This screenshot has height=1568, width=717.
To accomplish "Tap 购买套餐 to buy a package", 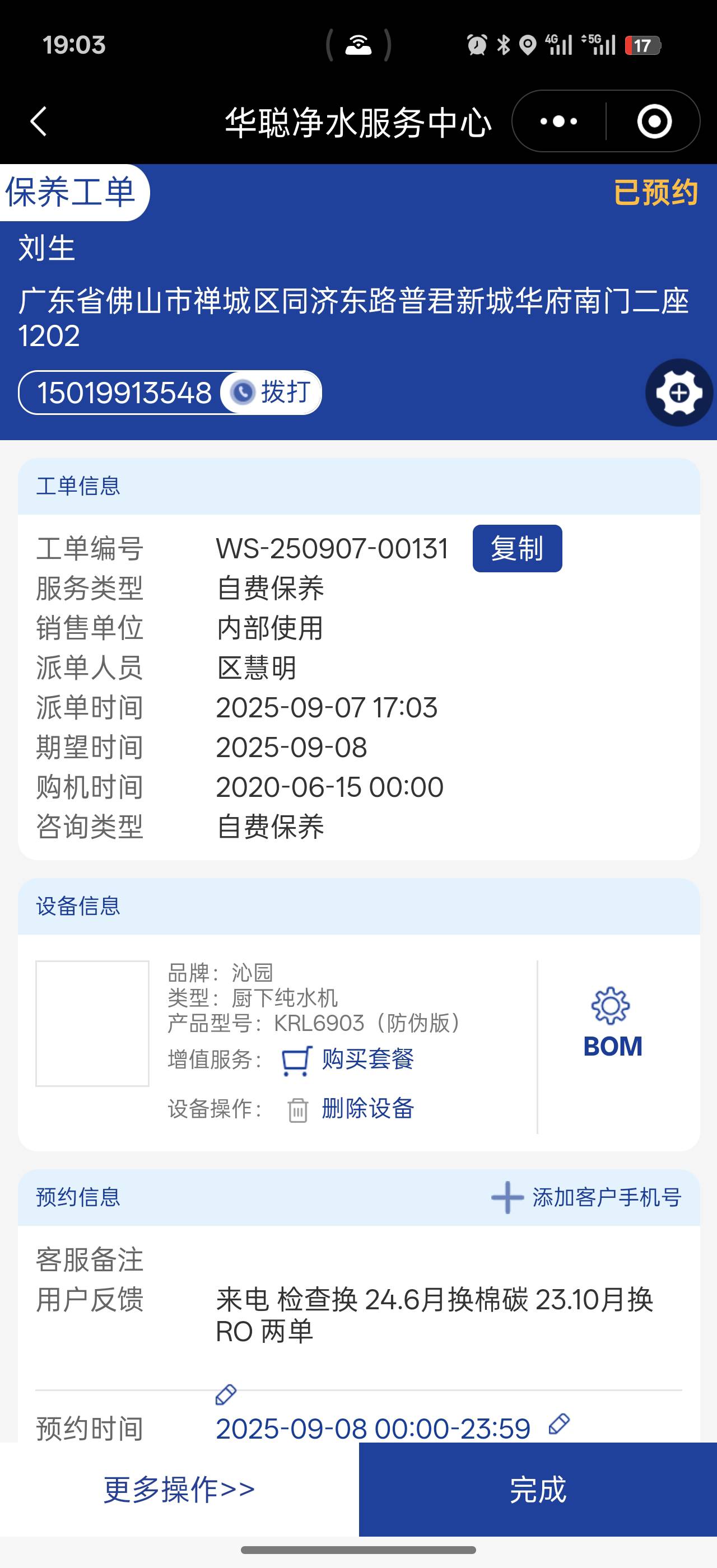I will 367,1060.
